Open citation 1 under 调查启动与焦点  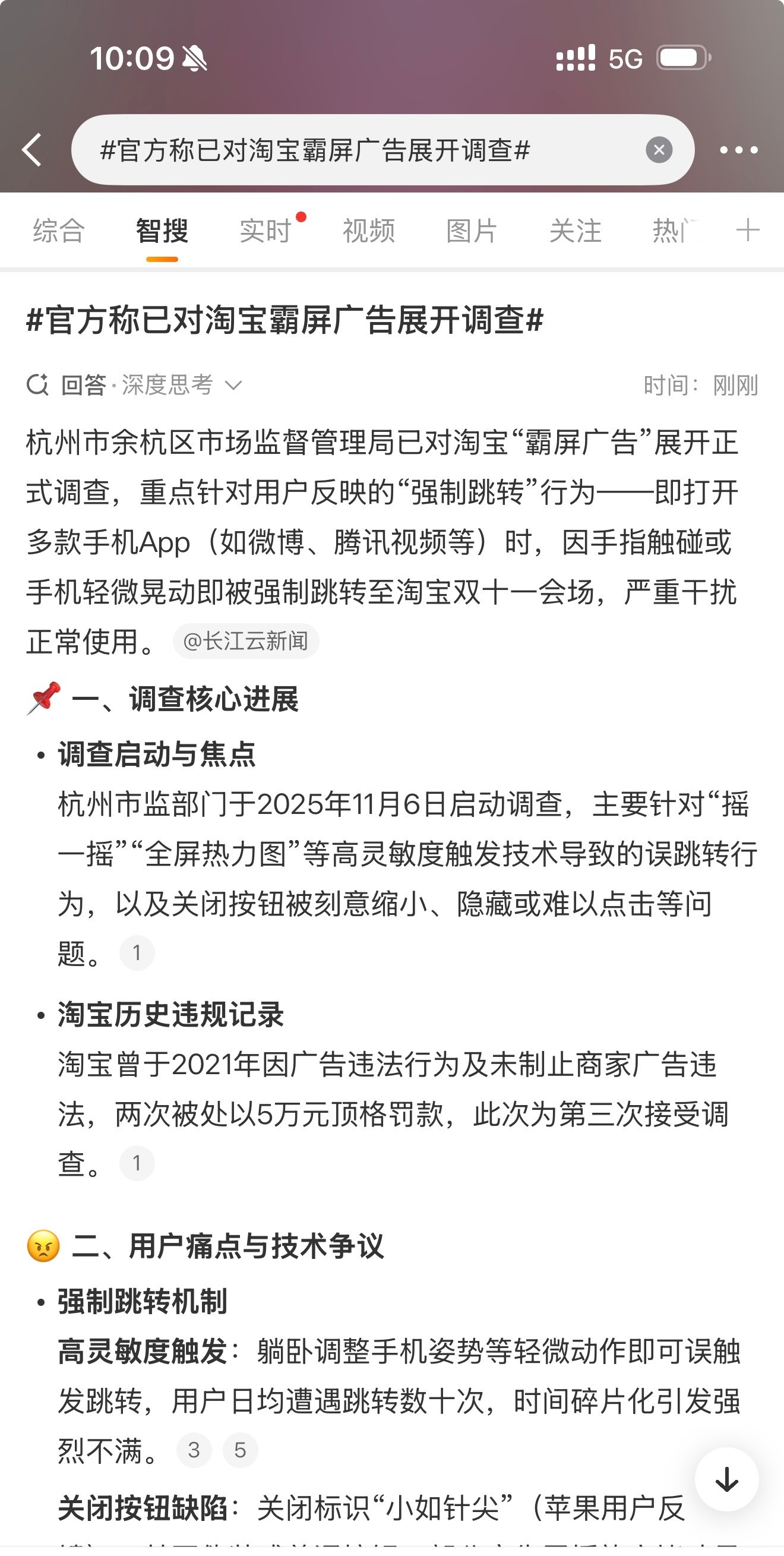137,951
